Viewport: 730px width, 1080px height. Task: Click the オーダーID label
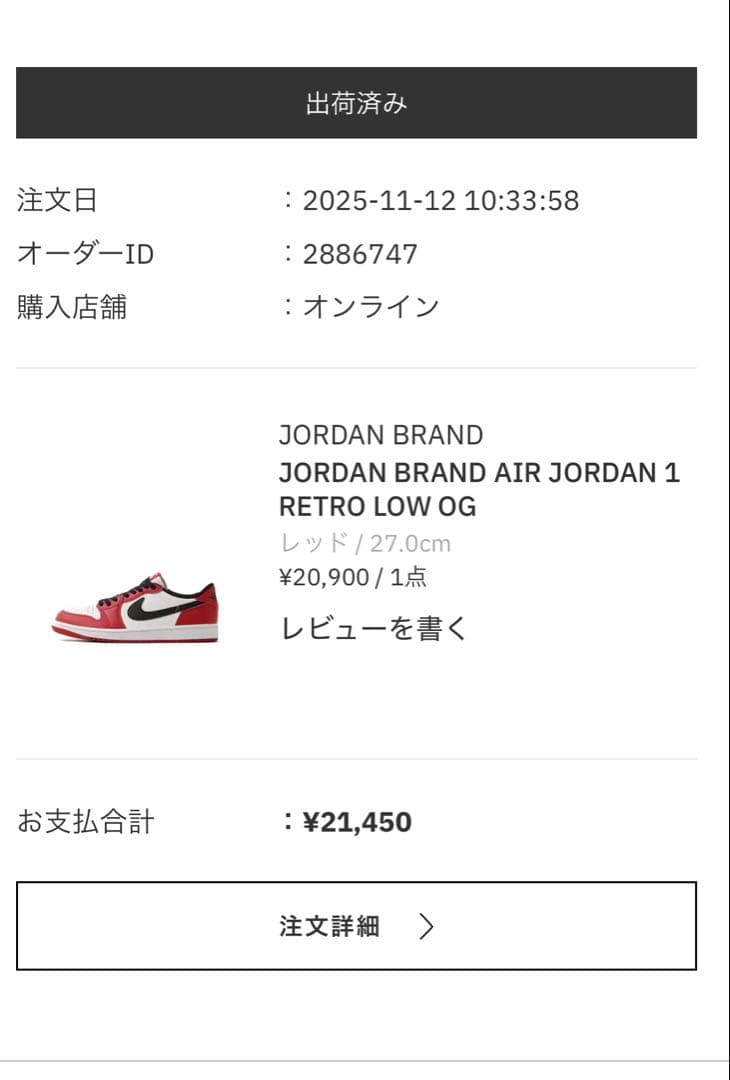84,253
